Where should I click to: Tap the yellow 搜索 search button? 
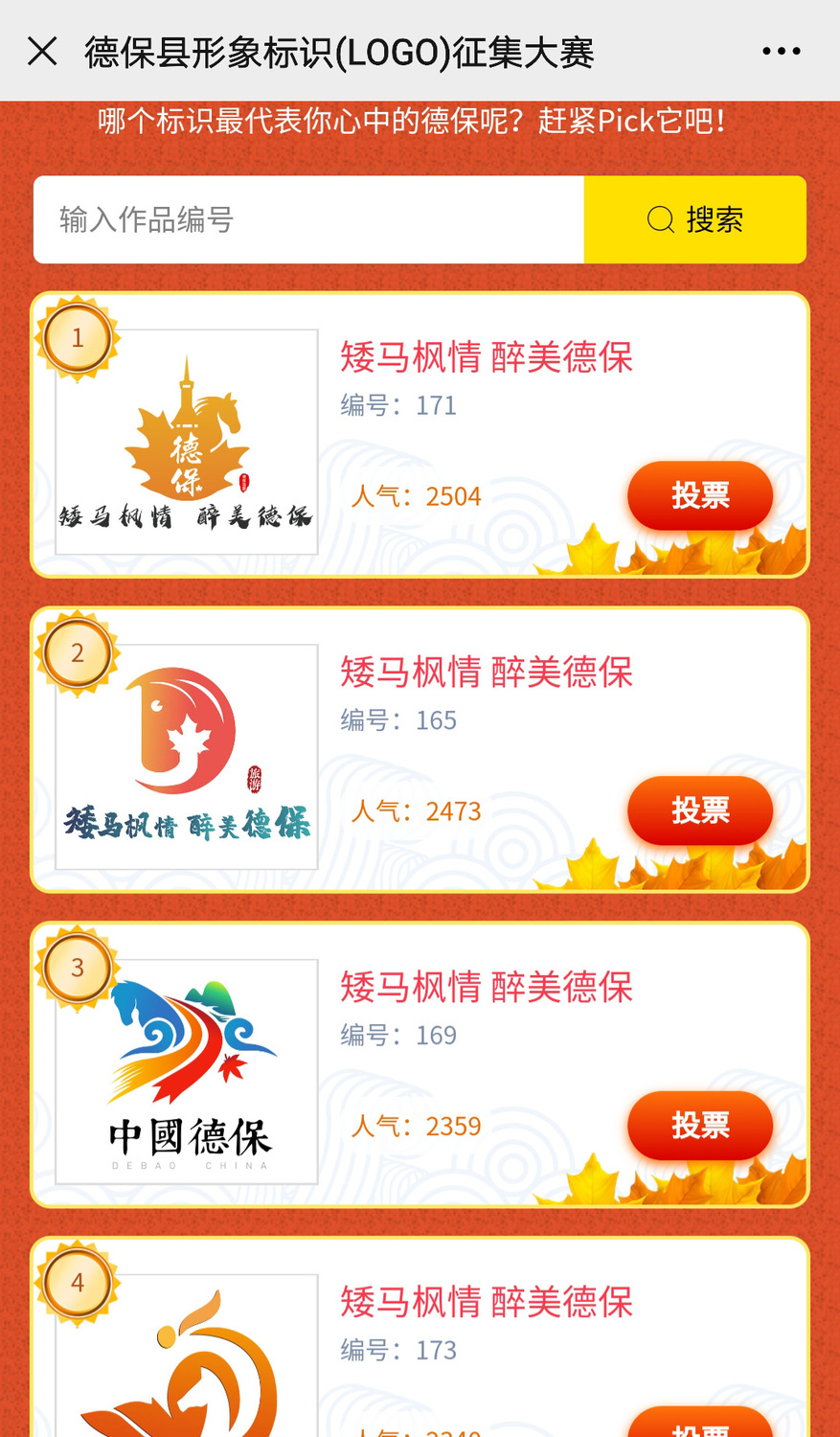tap(695, 219)
